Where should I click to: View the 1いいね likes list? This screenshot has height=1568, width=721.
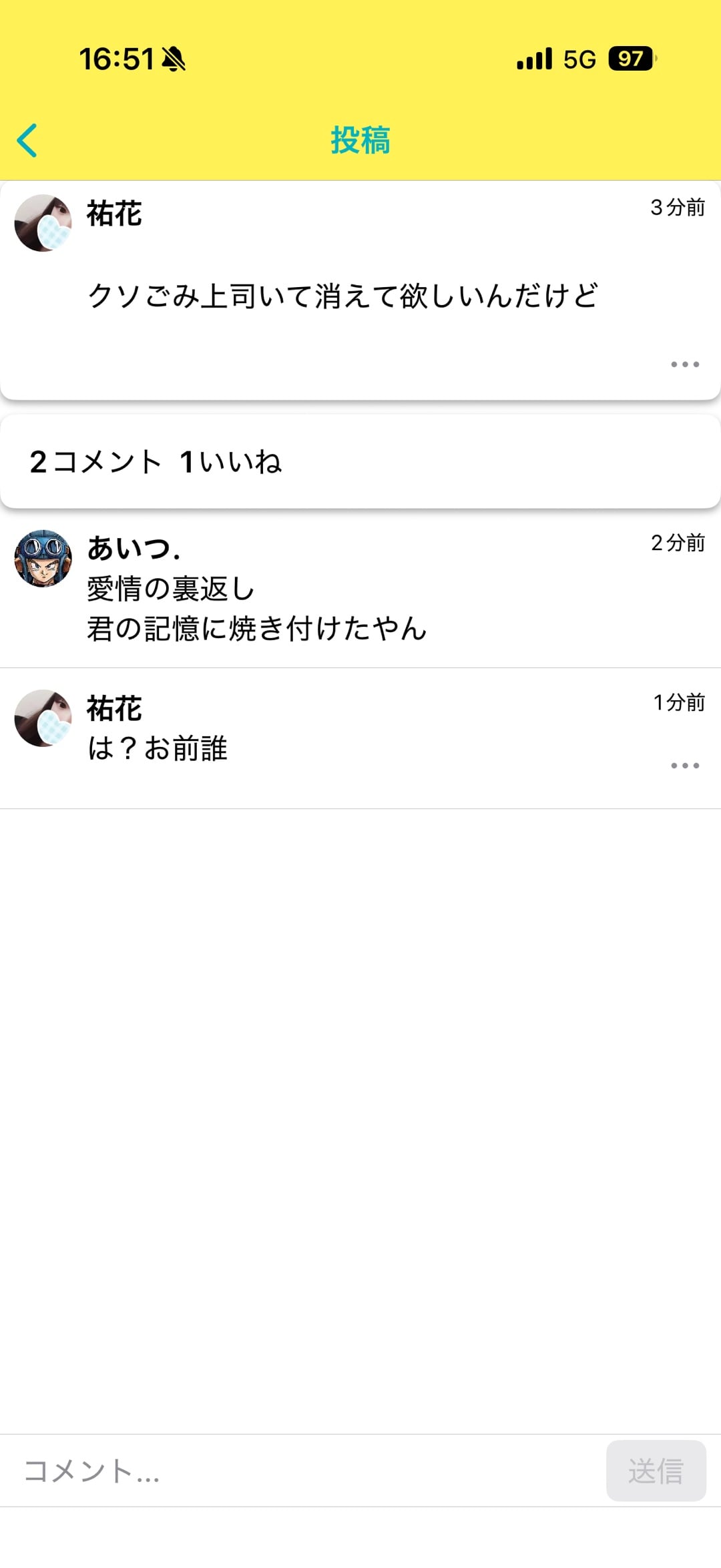pos(231,462)
